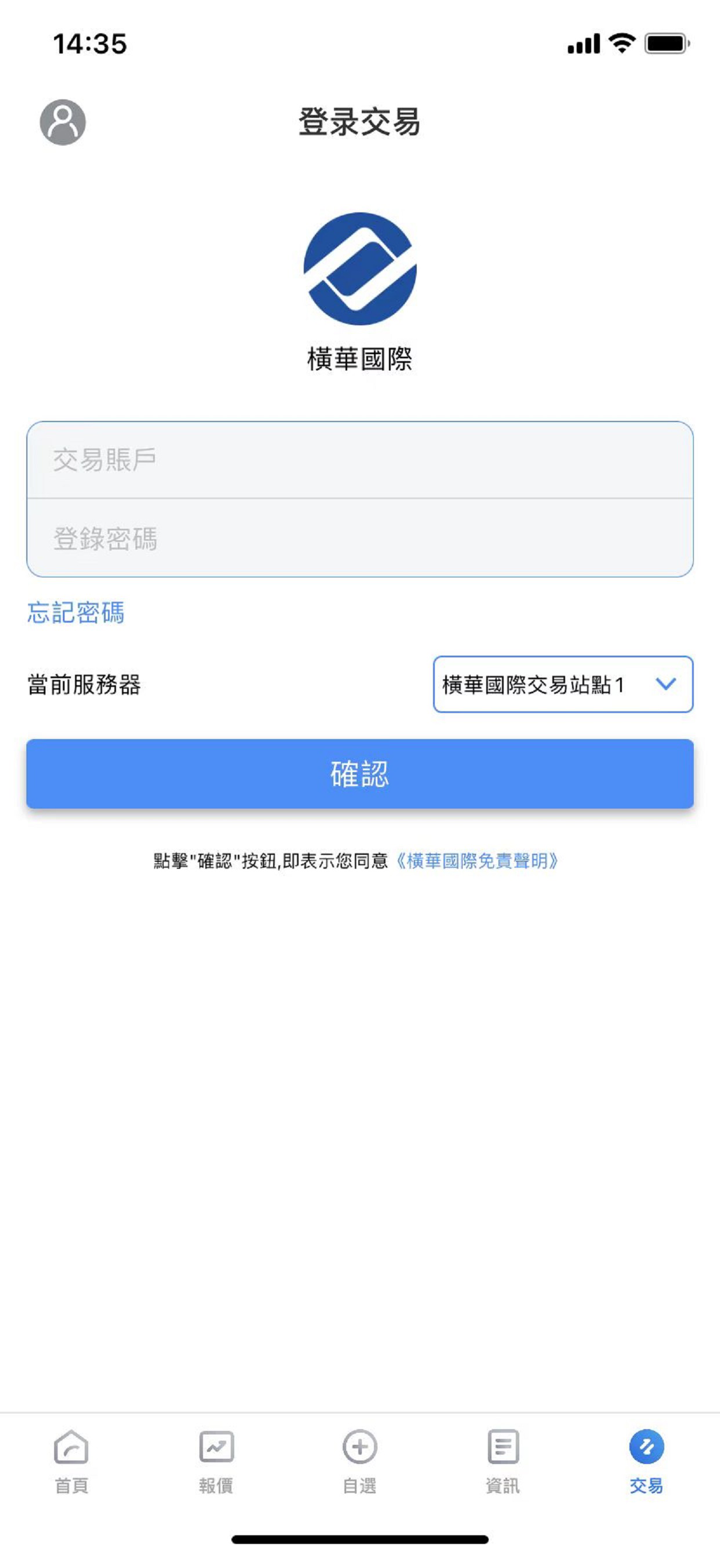Open the 忘記密碼 forgot password link

pos(74,613)
